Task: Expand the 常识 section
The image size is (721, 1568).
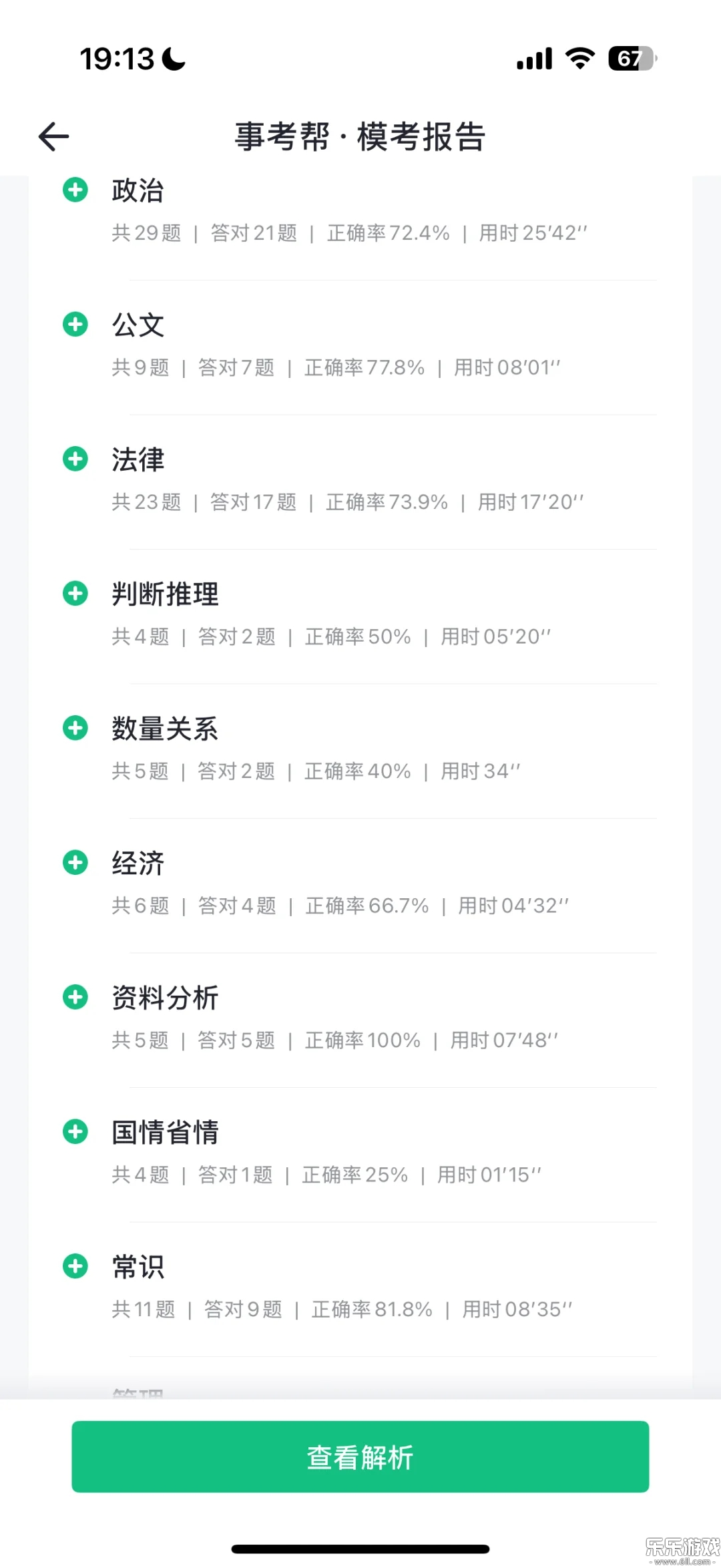Action: [x=75, y=1265]
